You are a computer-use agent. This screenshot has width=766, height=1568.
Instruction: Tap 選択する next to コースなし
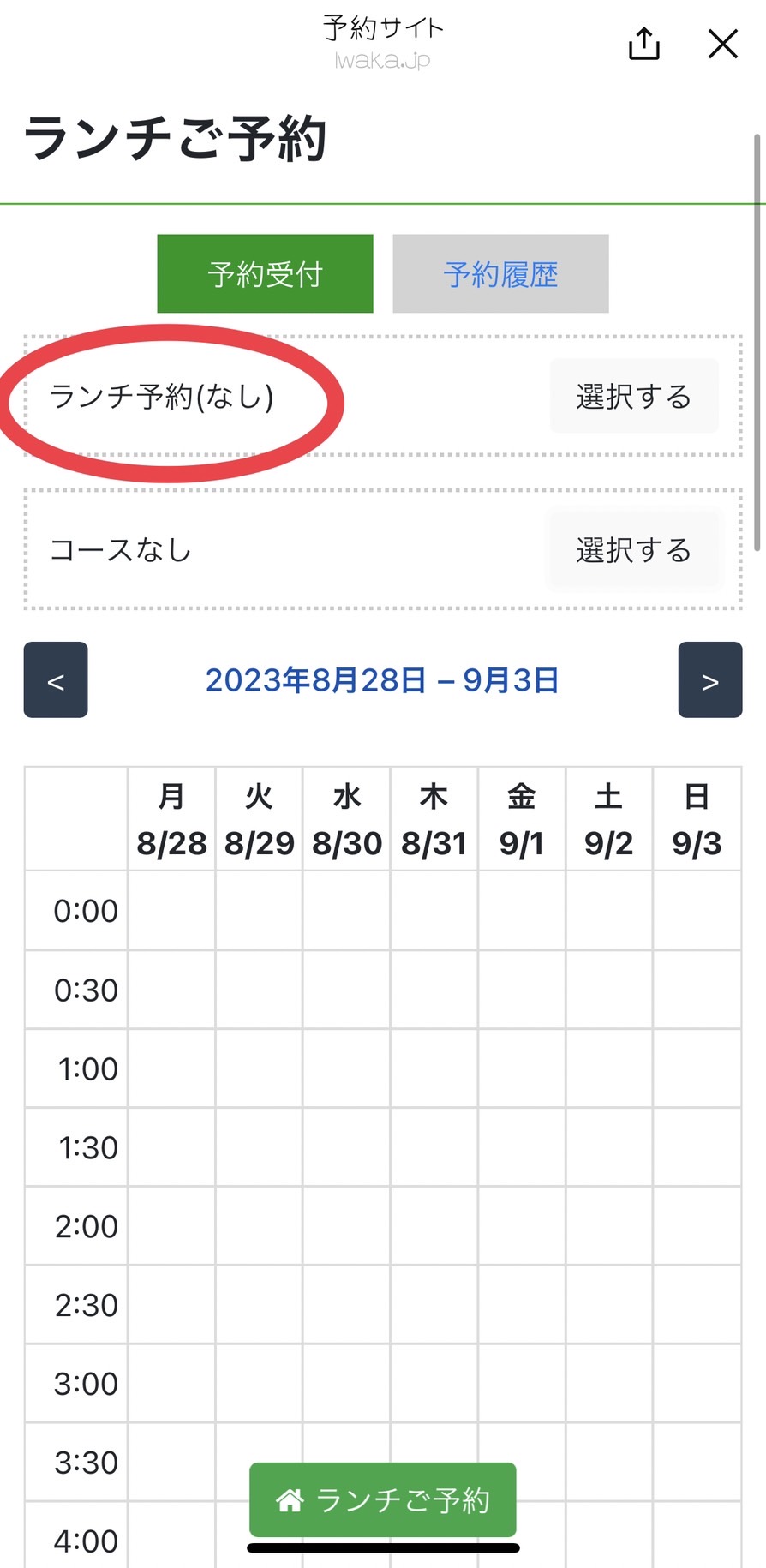tap(634, 549)
